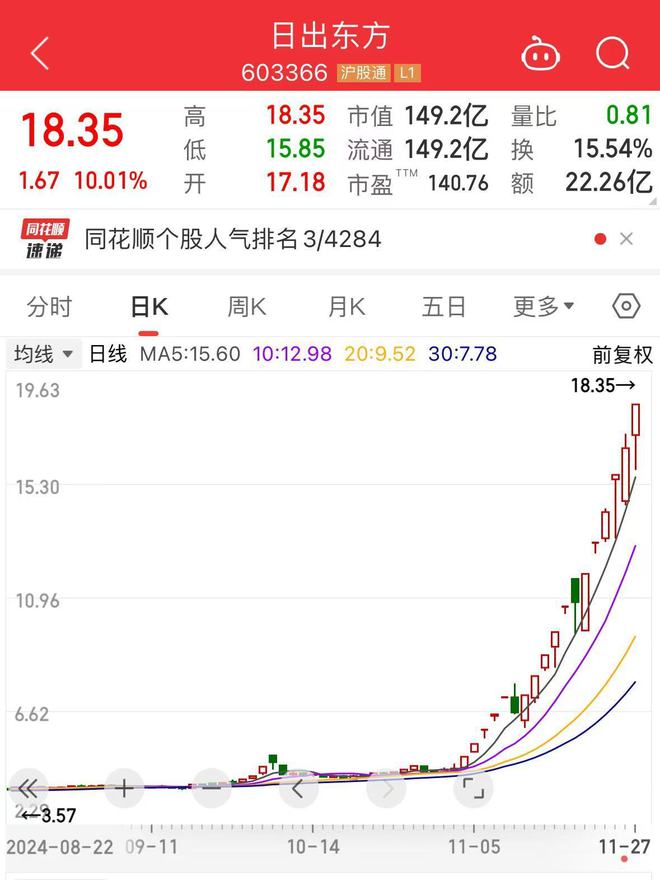Open chart settings hexagon icon
The image size is (660, 880).
(626, 306)
